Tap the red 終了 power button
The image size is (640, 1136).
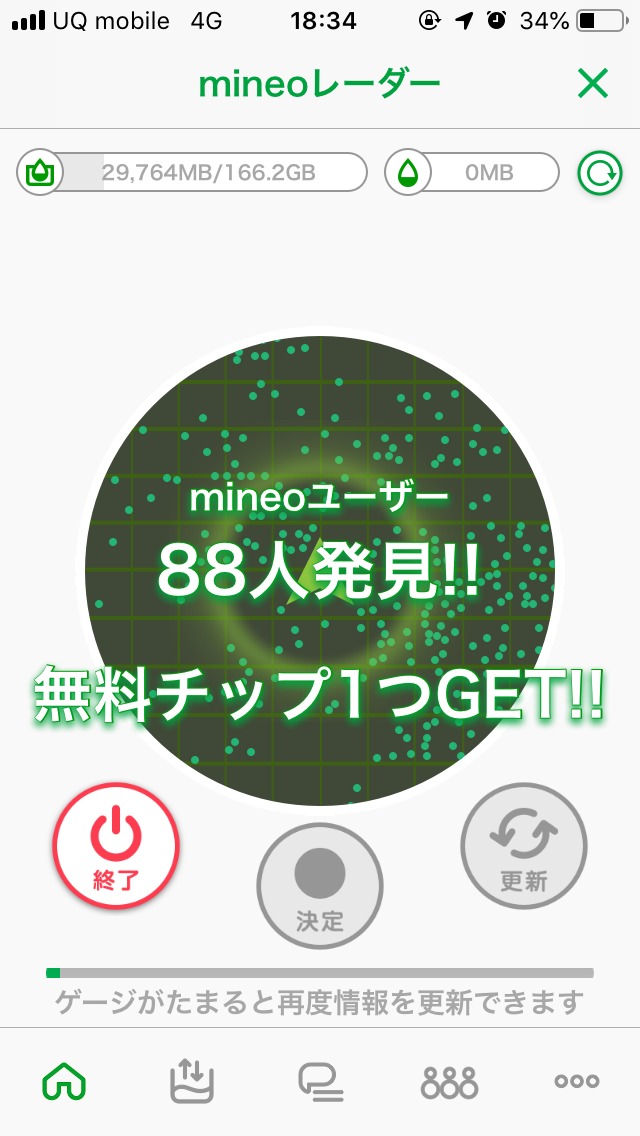point(116,845)
